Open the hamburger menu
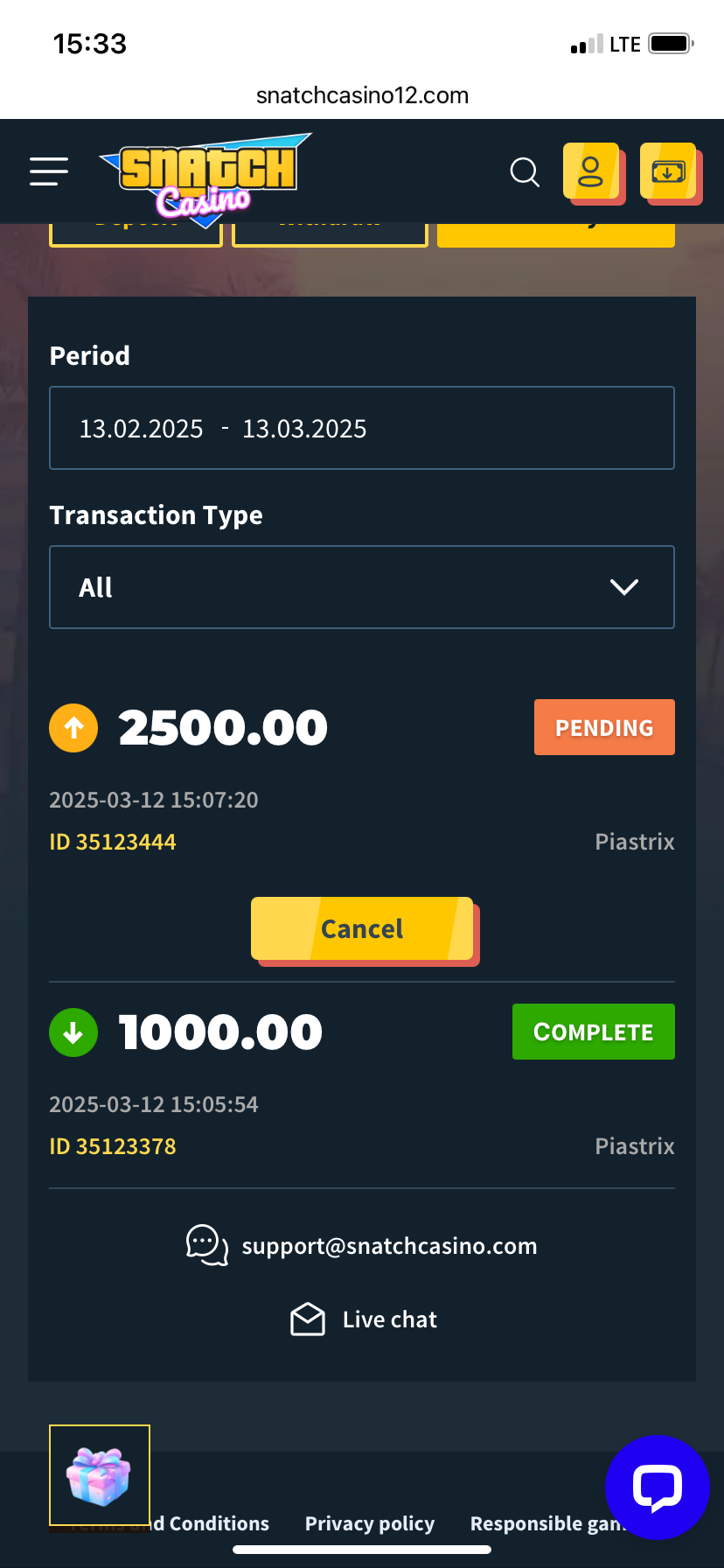The height and width of the screenshot is (1568, 724). click(x=49, y=171)
